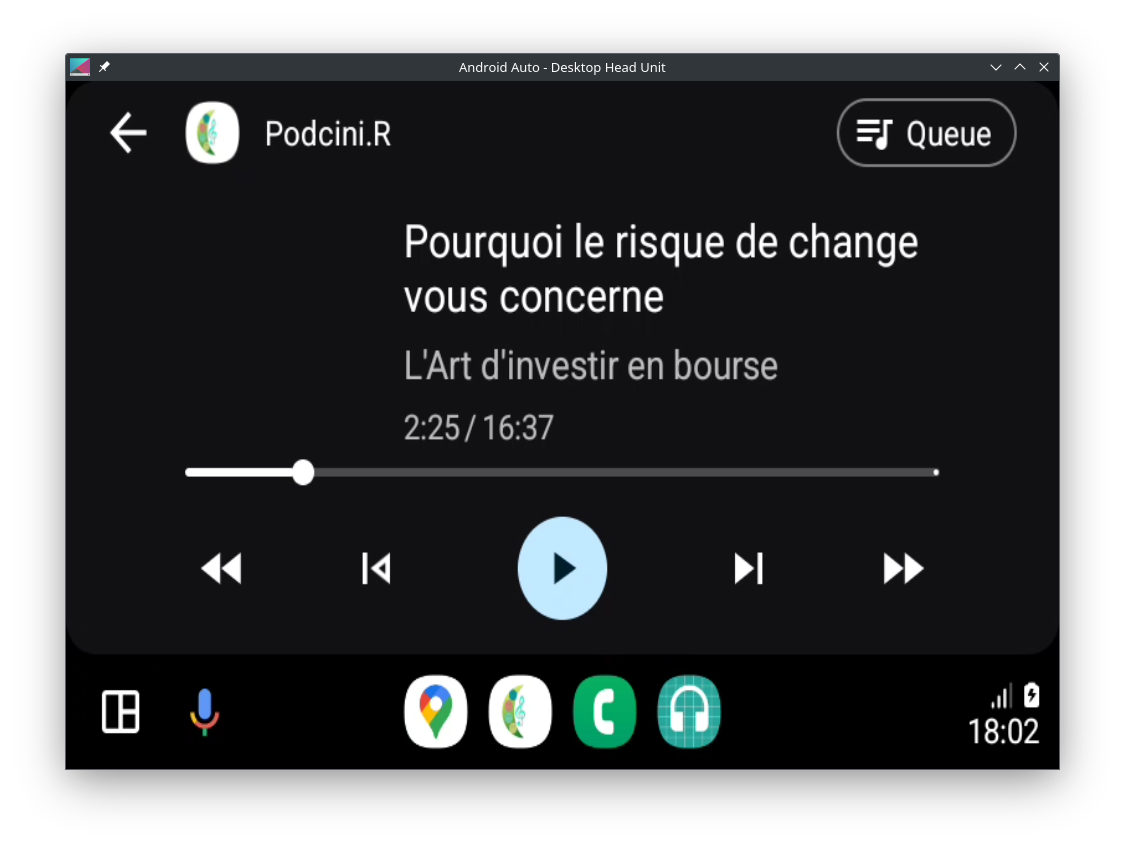
Task: Fast forward the episode
Action: pos(903,568)
